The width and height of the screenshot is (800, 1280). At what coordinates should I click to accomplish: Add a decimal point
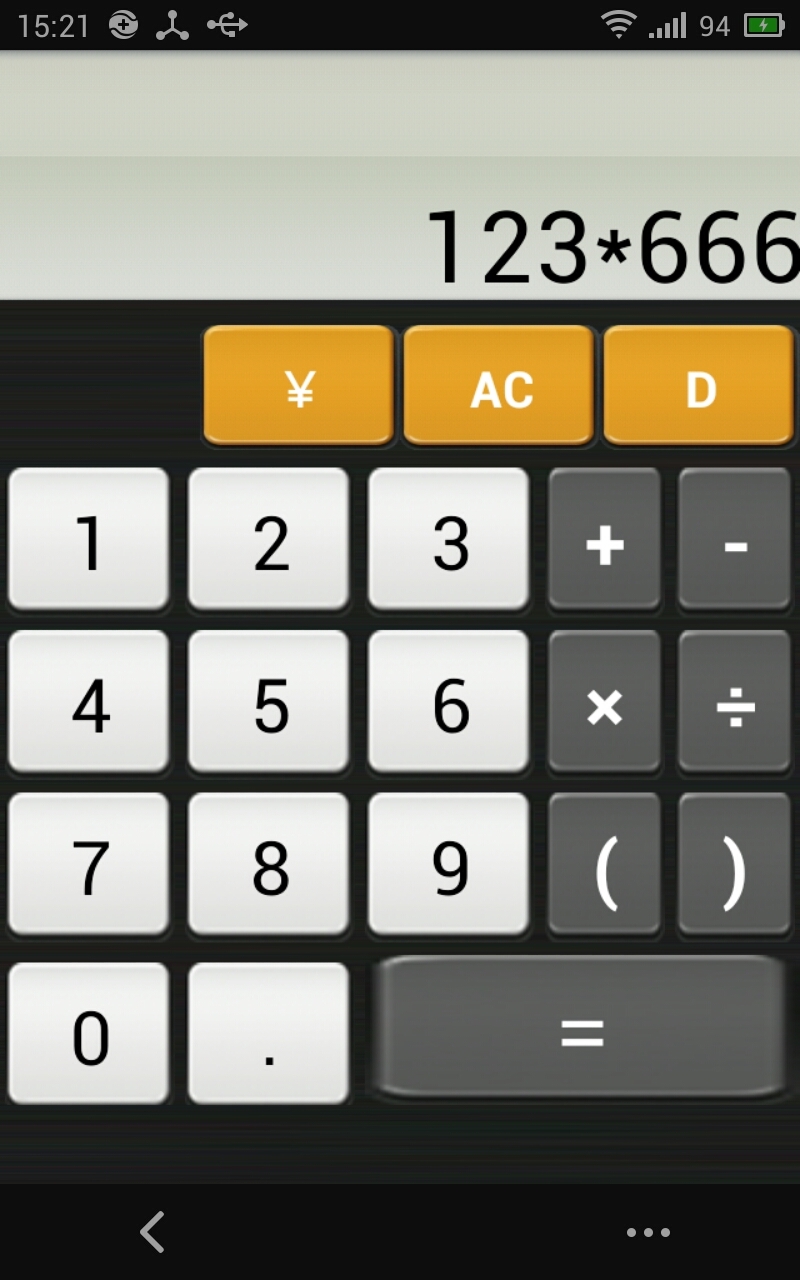click(269, 1034)
